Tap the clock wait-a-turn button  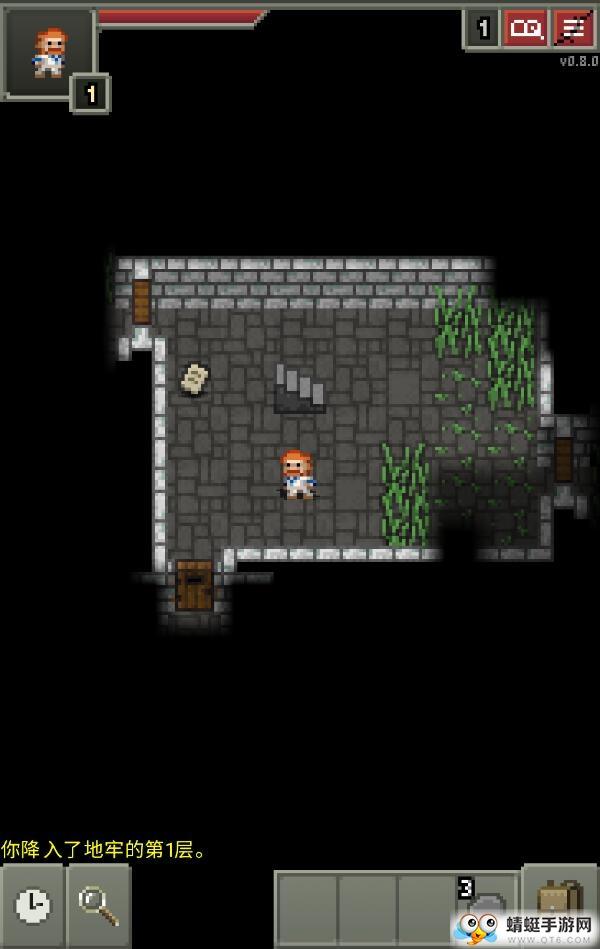[33, 905]
